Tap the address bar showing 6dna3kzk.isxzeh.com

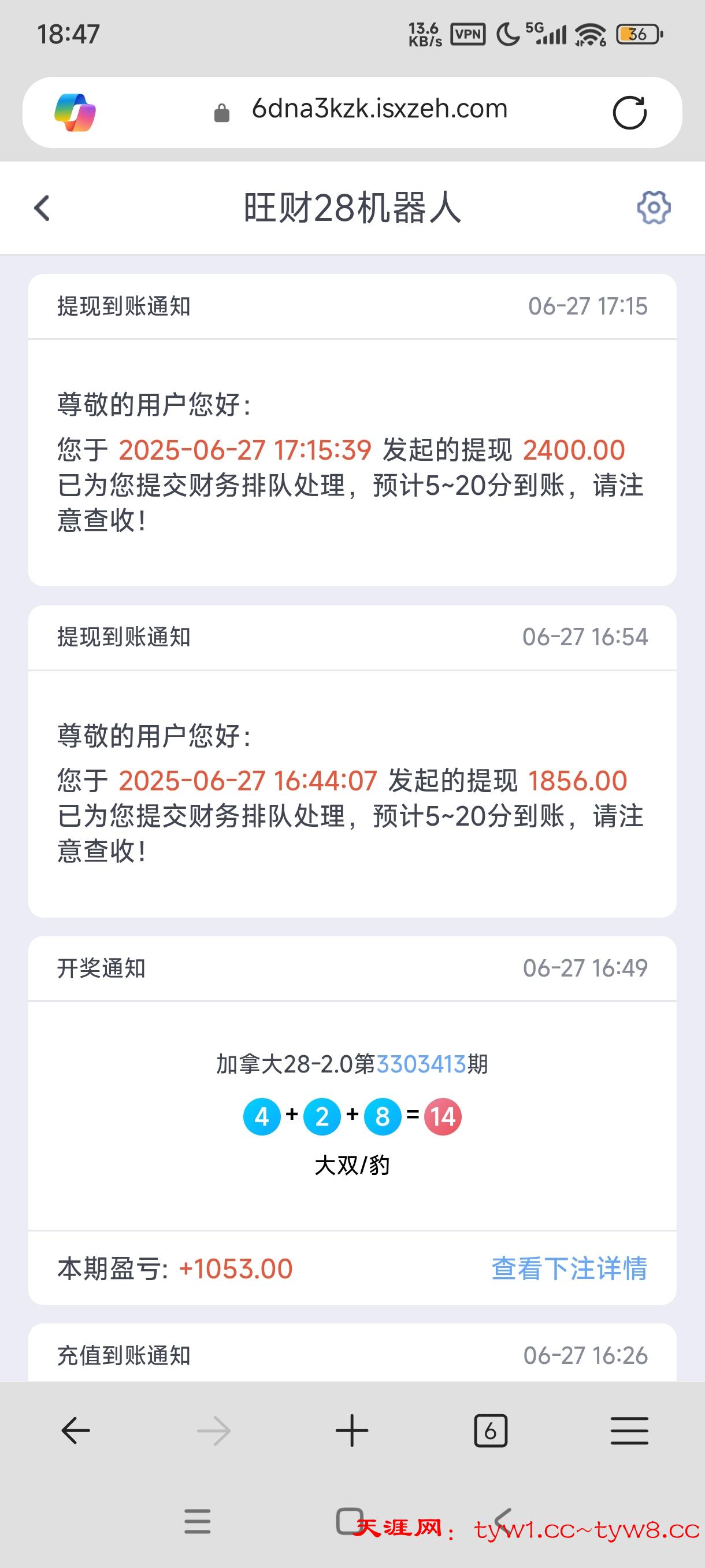(x=379, y=110)
